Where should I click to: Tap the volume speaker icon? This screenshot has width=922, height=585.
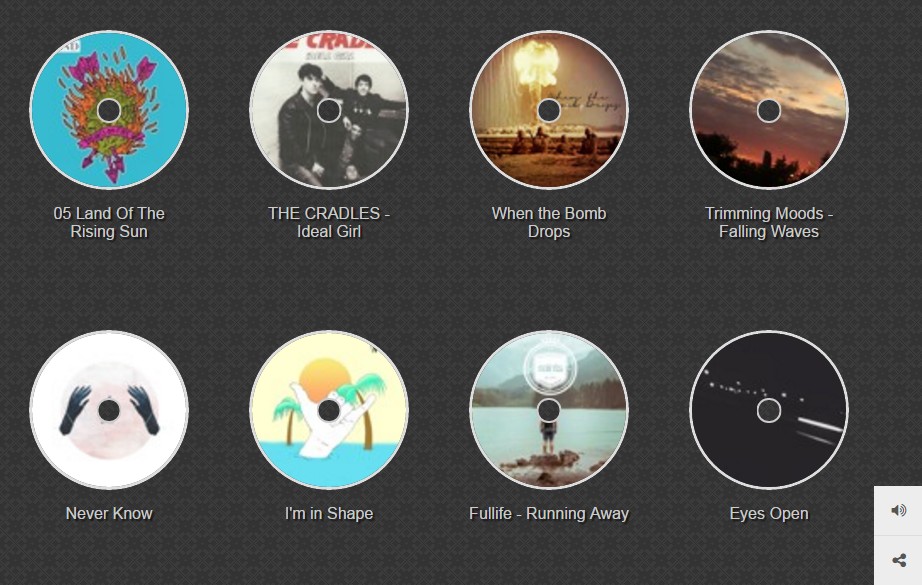click(898, 511)
